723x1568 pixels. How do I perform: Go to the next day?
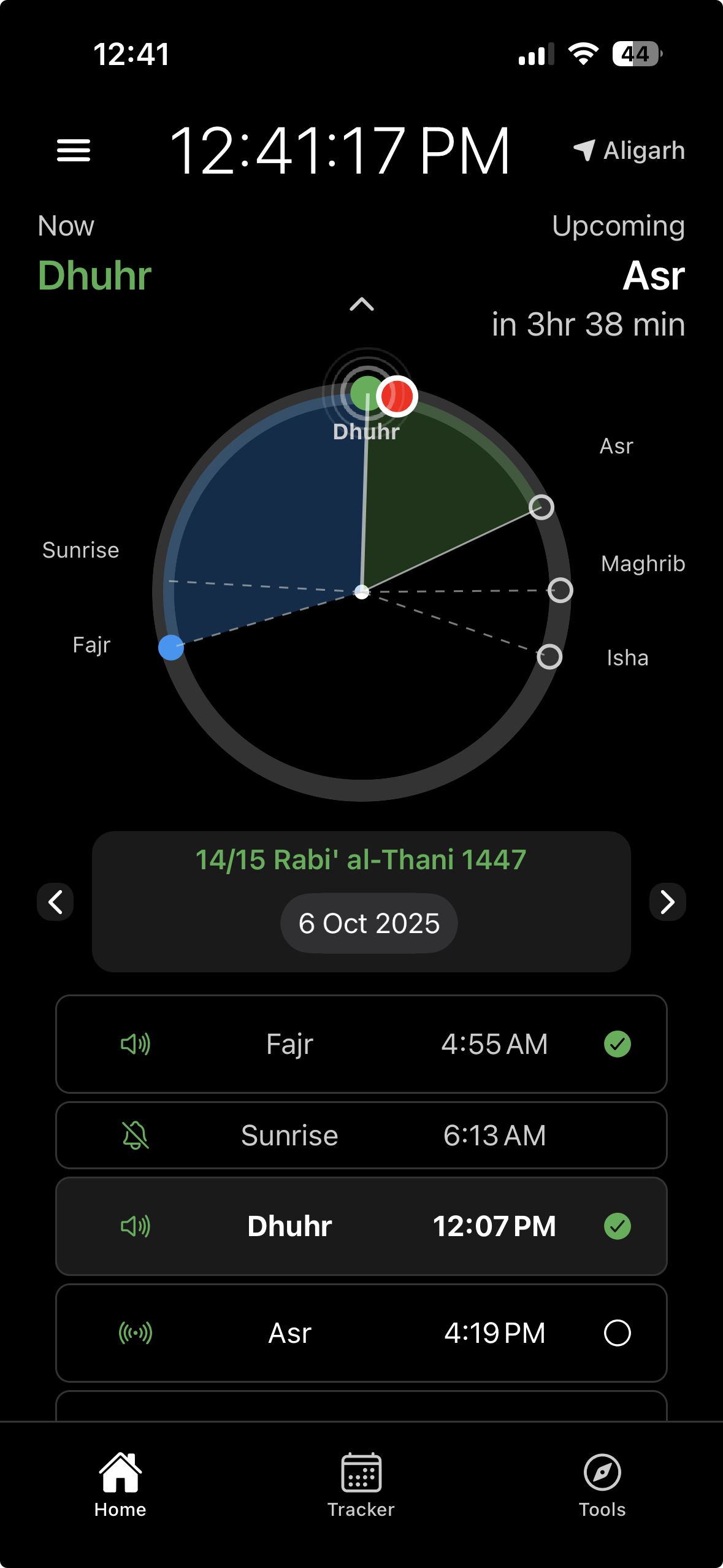tap(667, 902)
